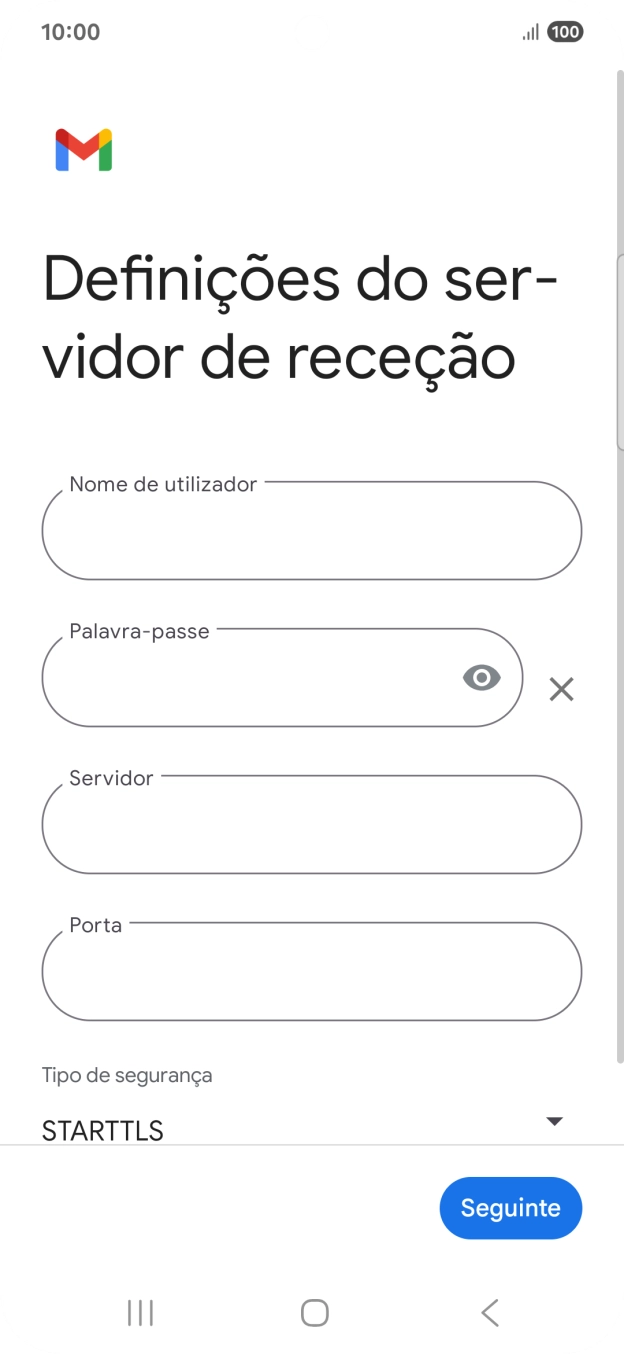Tap the Porta field
624x1354 pixels.
(311, 972)
